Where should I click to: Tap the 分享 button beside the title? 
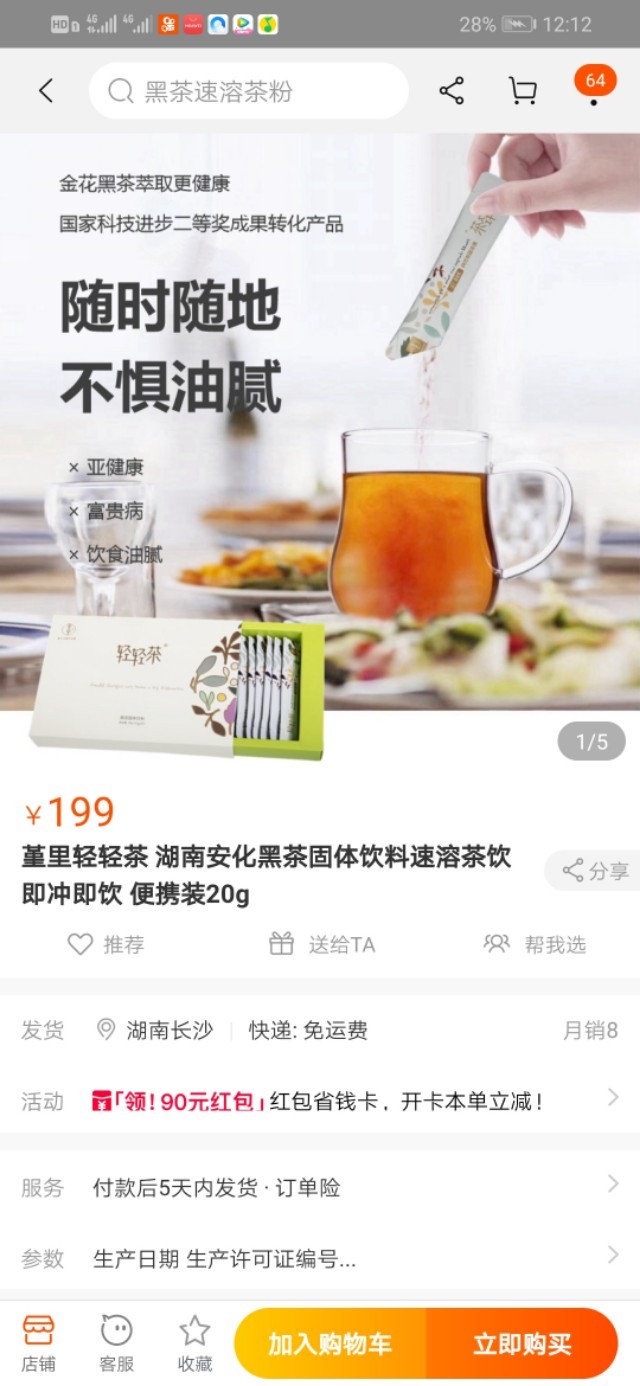(x=595, y=871)
